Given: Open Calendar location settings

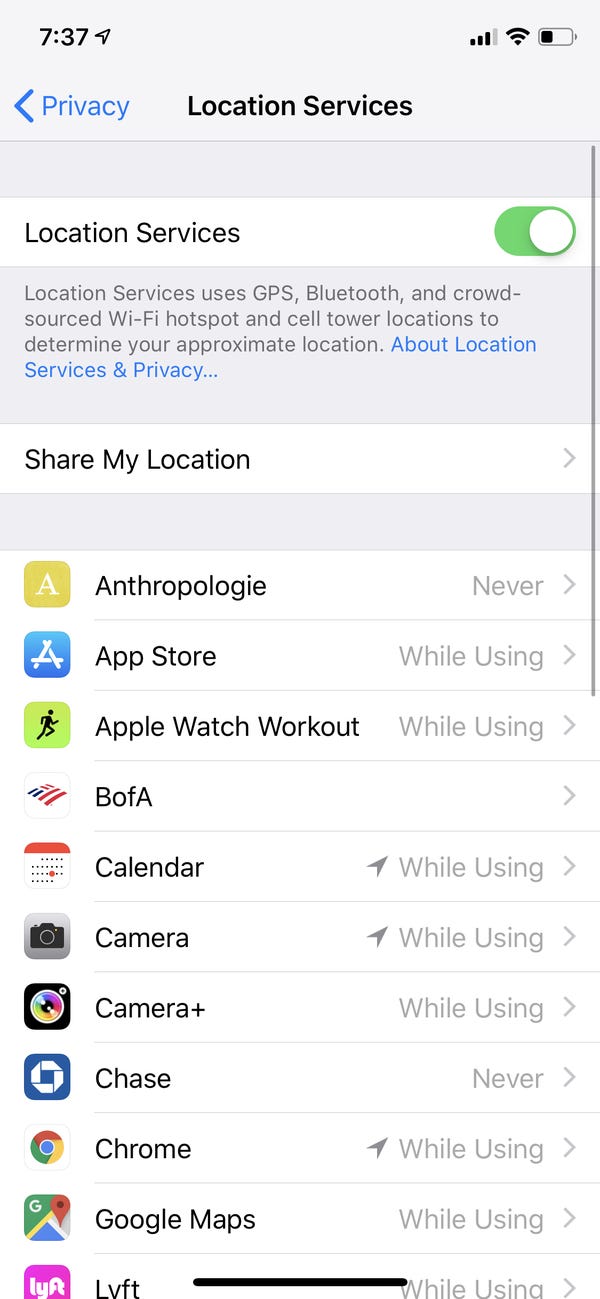Looking at the screenshot, I should coord(300,867).
